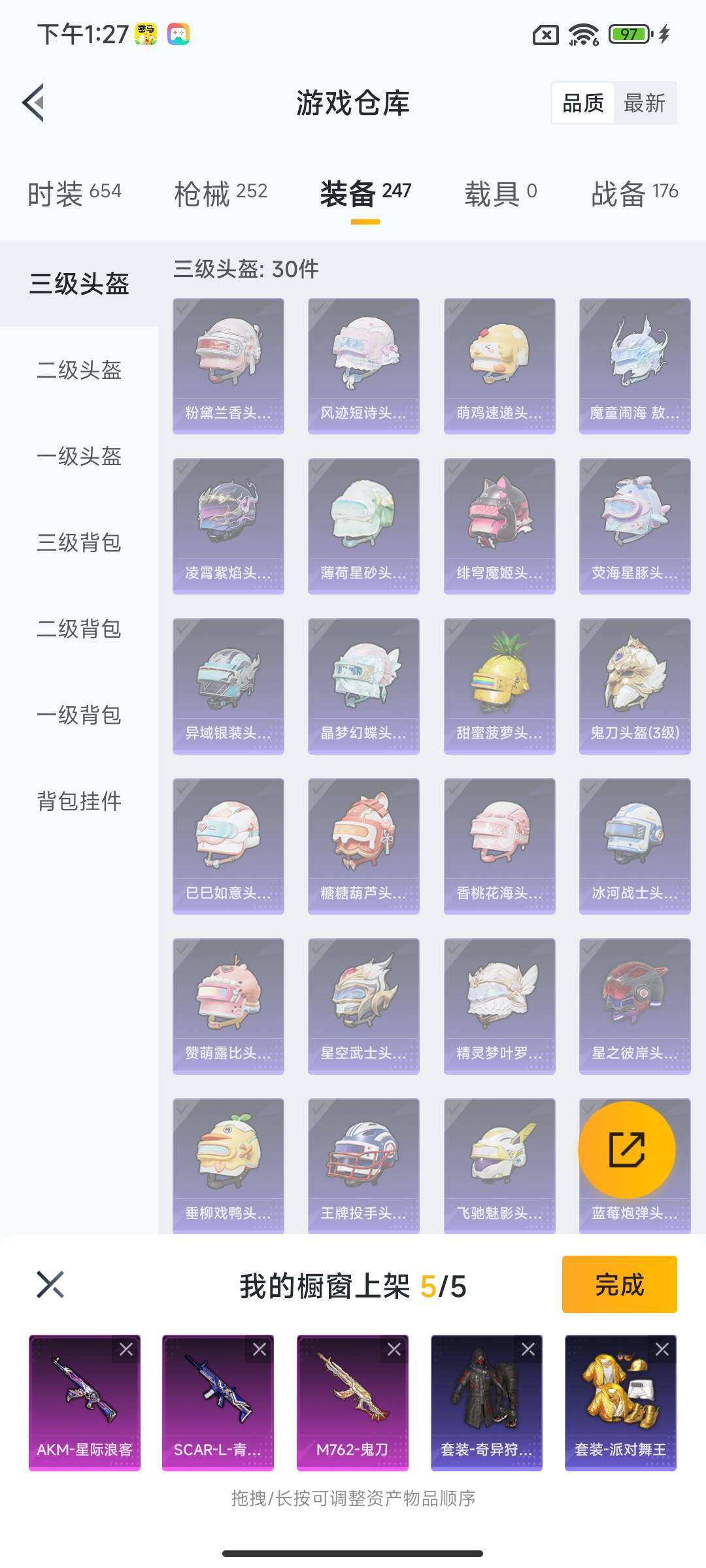The width and height of the screenshot is (706, 1568).
Task: Go back from the 游戏仓库 page
Action: pos(34,103)
